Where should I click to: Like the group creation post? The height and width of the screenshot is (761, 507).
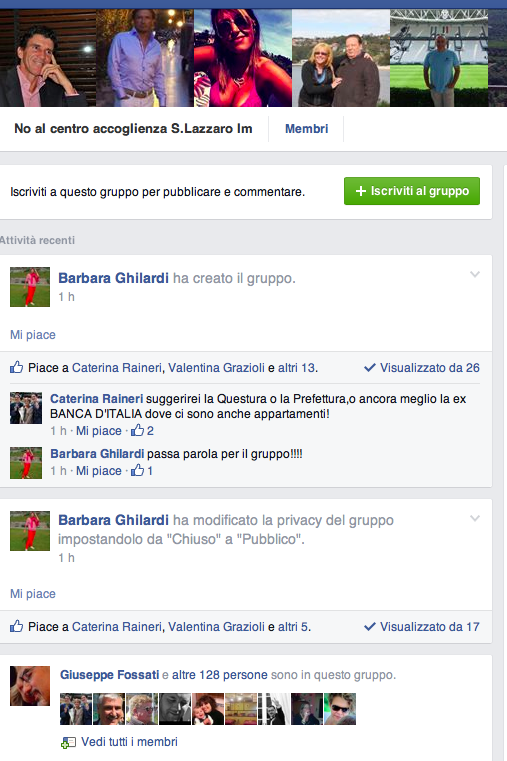33,335
